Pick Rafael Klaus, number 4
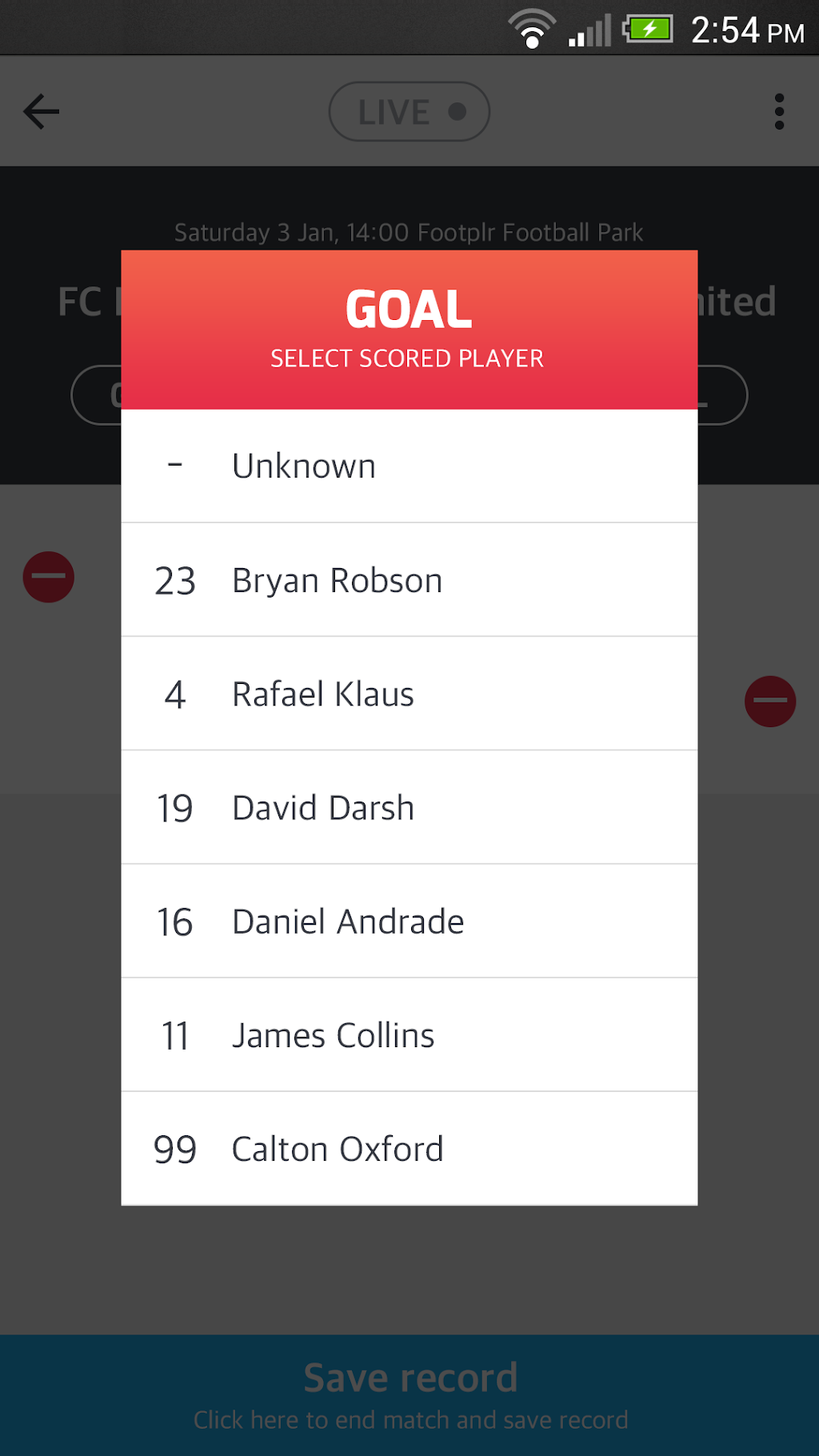The width and height of the screenshot is (819, 1456). (408, 694)
